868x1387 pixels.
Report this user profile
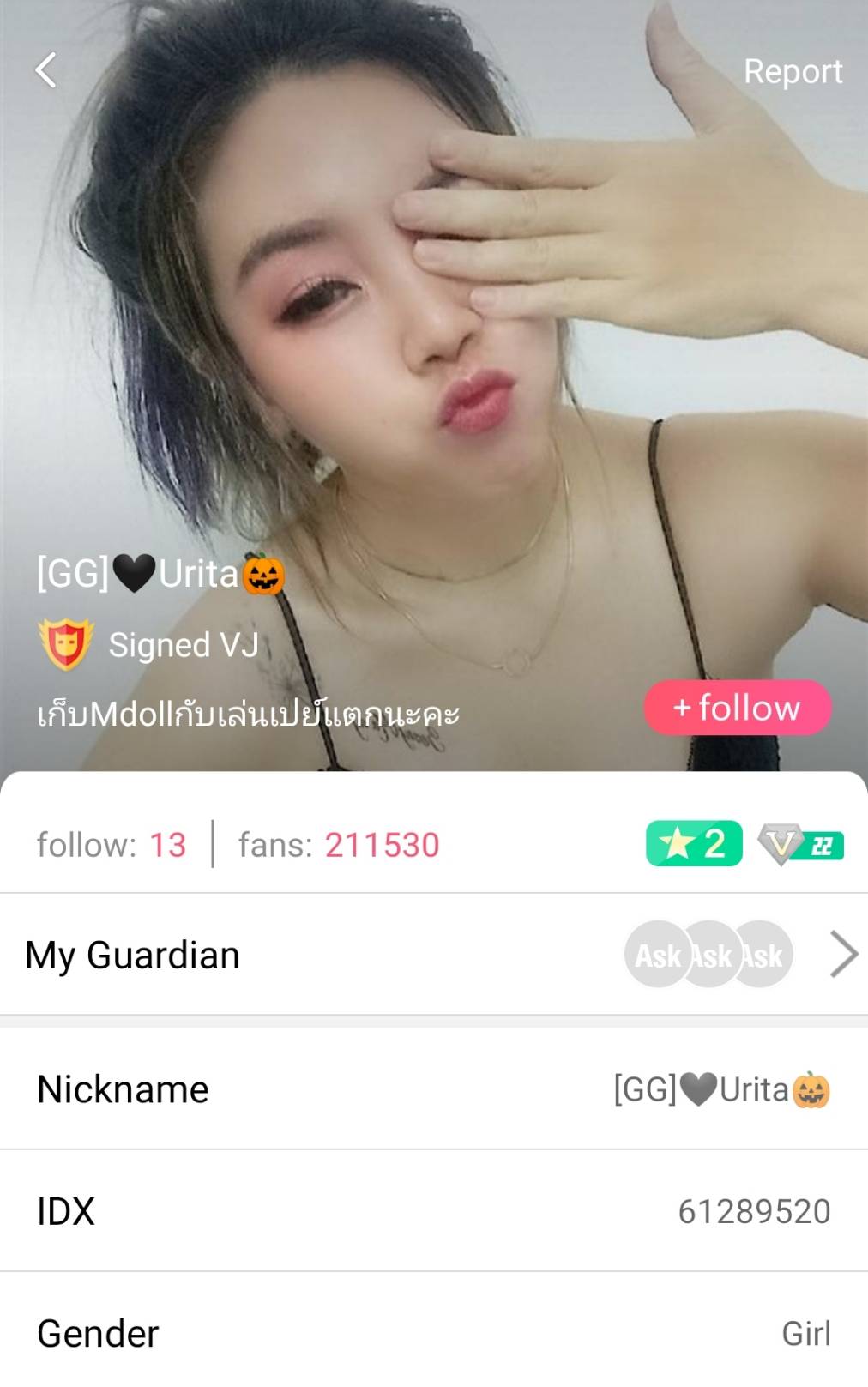click(793, 71)
